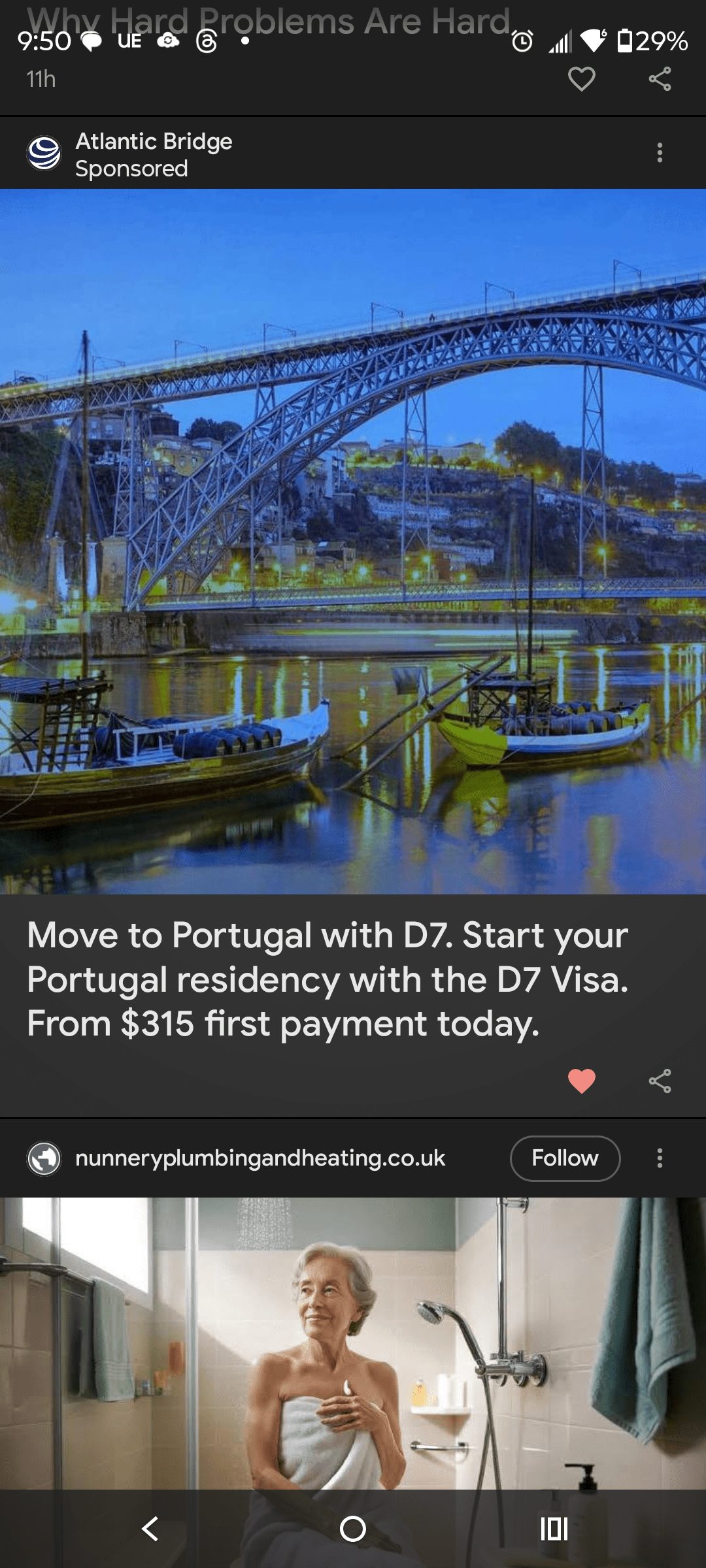This screenshot has width=706, height=1568.
Task: Share the Move to Portugal D7 ad
Action: 660,1081
